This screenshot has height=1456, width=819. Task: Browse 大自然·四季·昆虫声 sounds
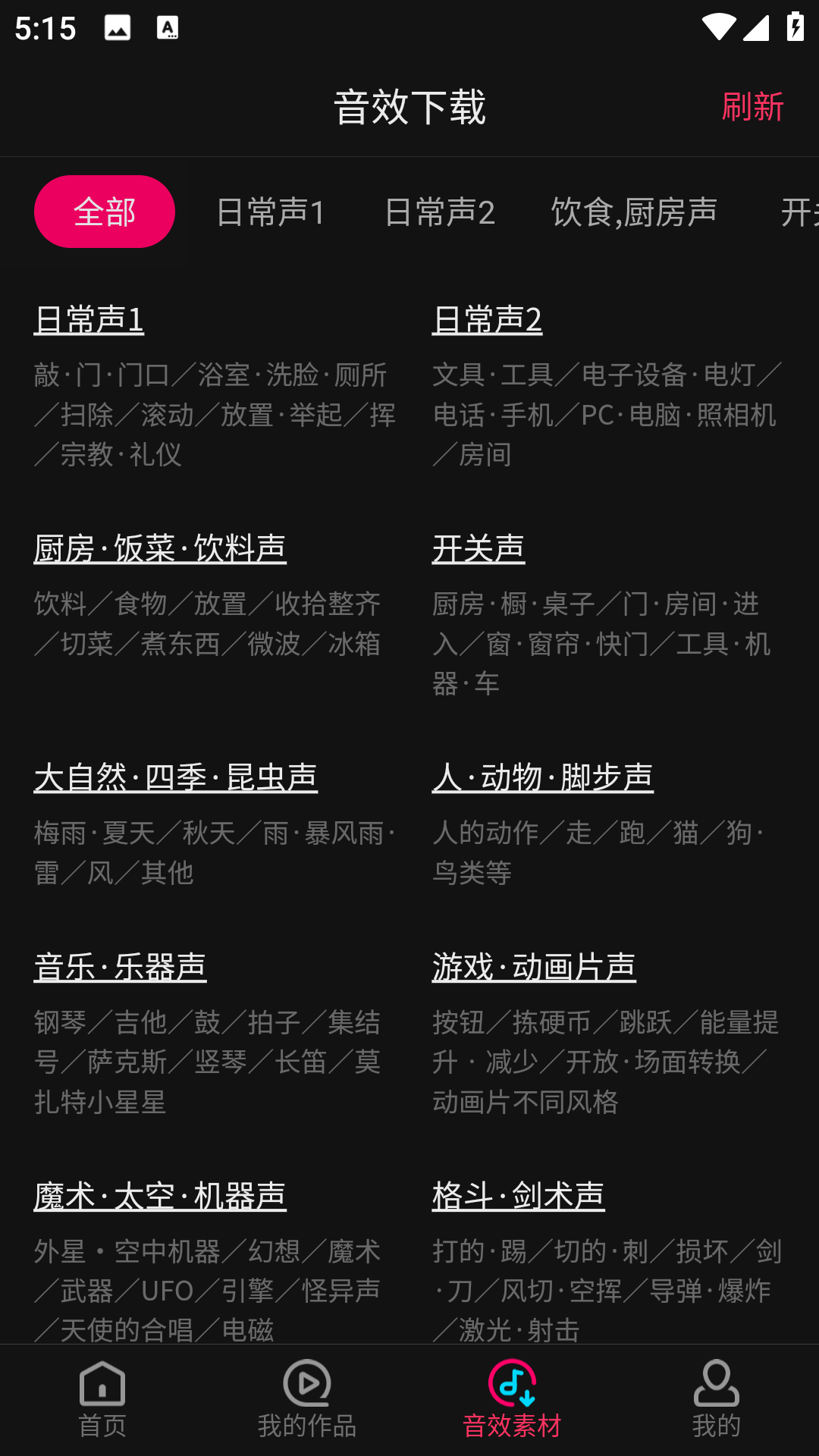pyautogui.click(x=176, y=777)
